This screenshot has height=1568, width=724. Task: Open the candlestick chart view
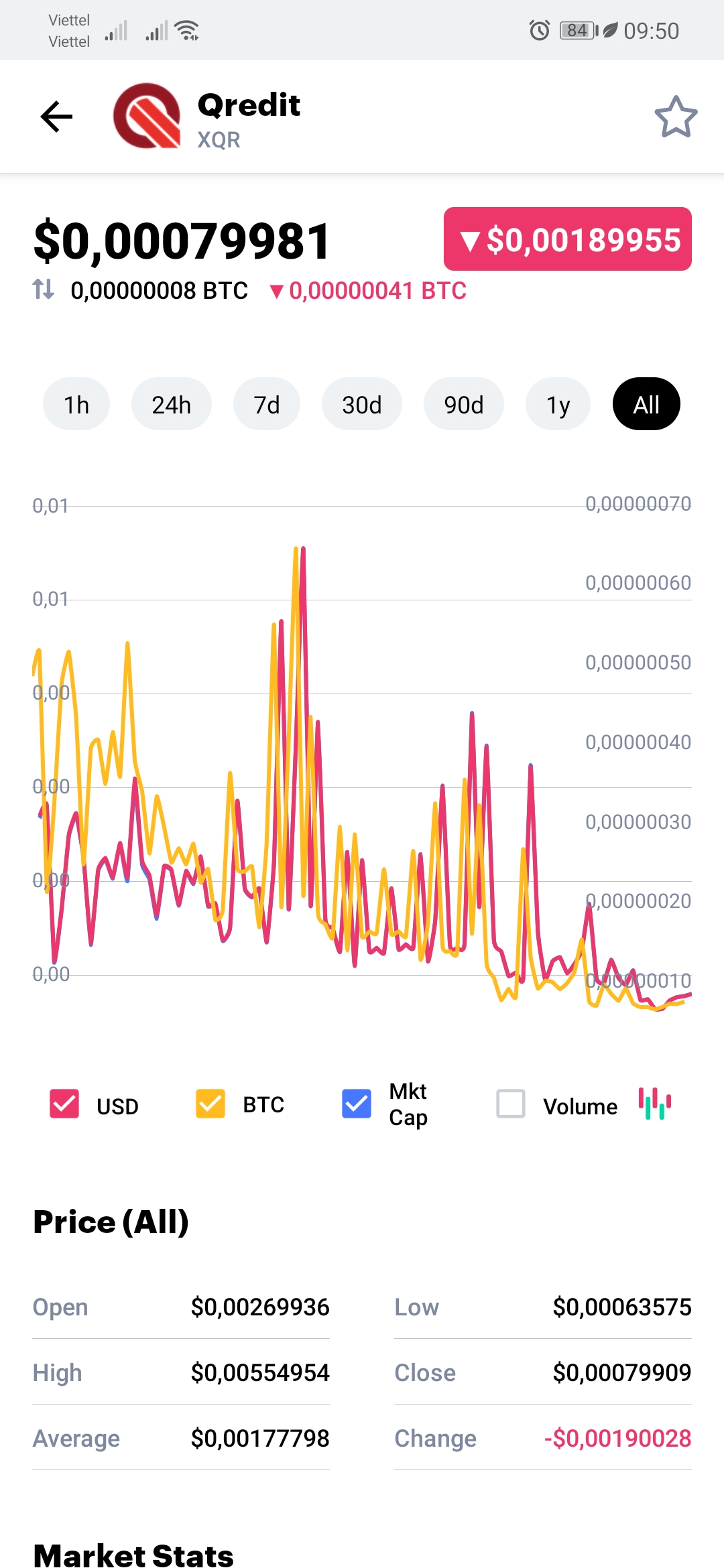[656, 1104]
